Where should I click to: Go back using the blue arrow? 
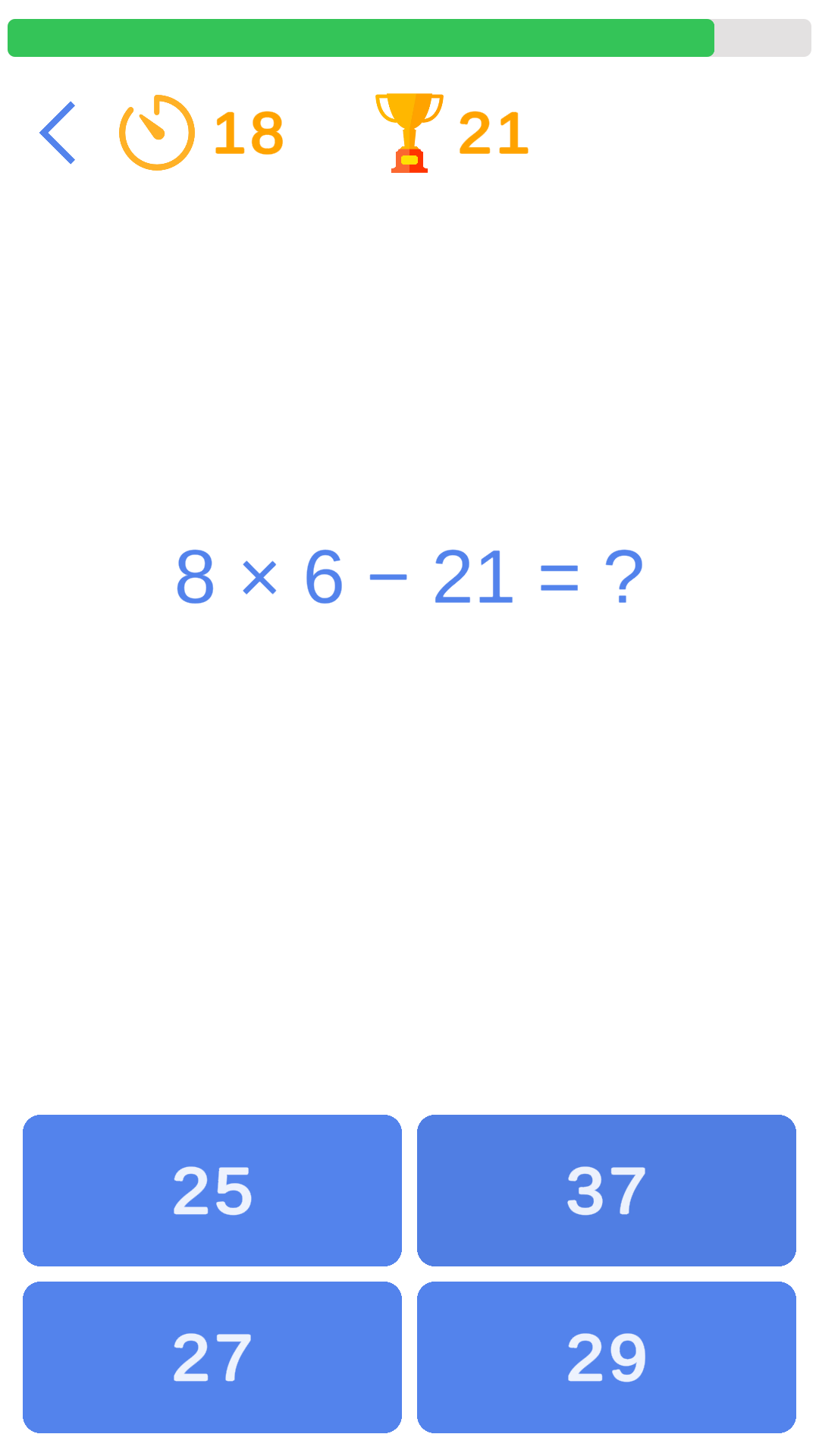58,133
